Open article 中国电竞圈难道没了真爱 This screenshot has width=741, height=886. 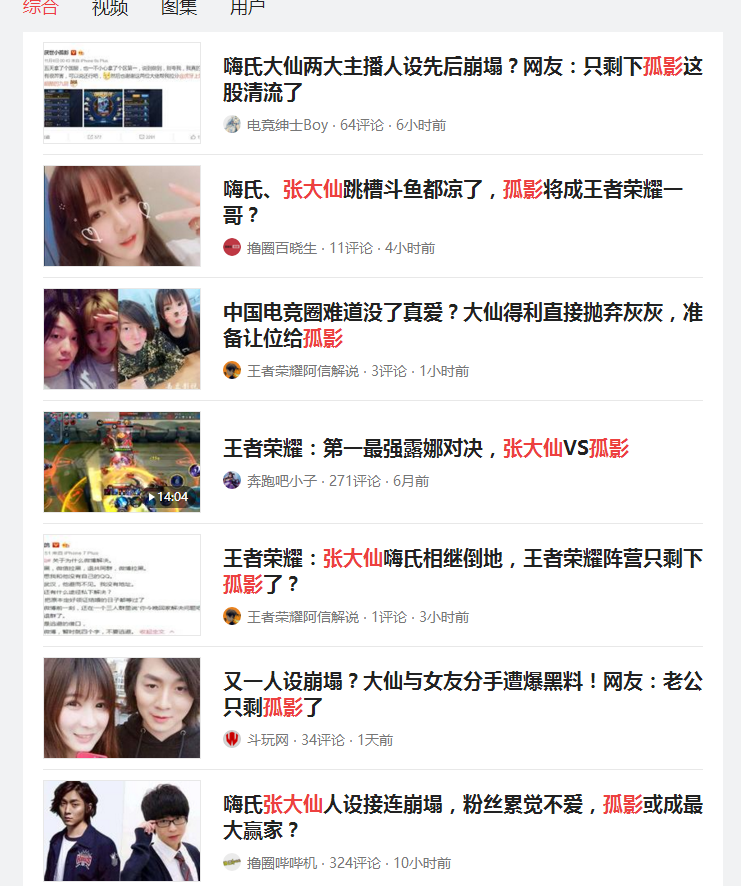click(462, 325)
